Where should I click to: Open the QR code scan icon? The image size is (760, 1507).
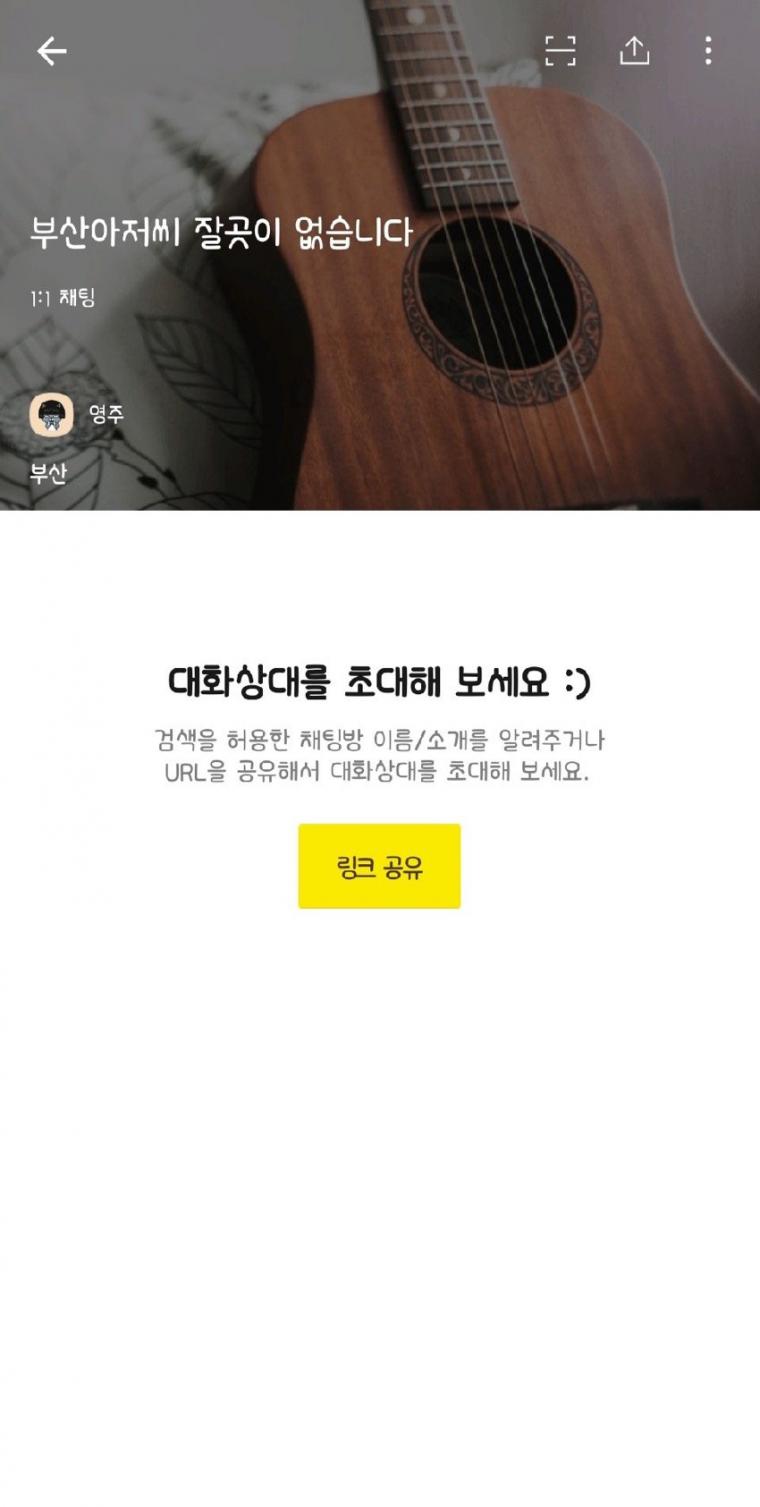[560, 51]
